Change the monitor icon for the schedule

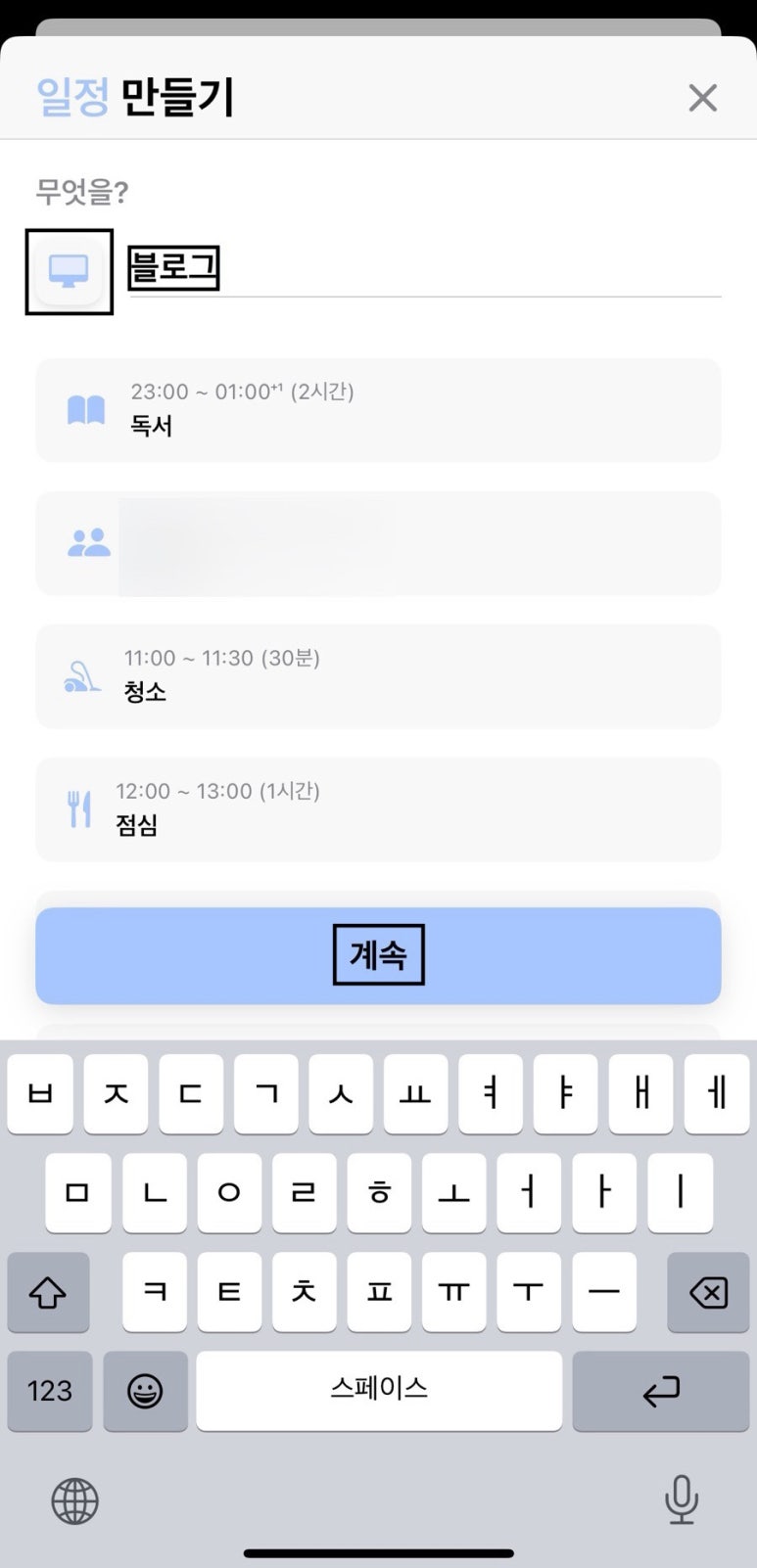pos(69,271)
